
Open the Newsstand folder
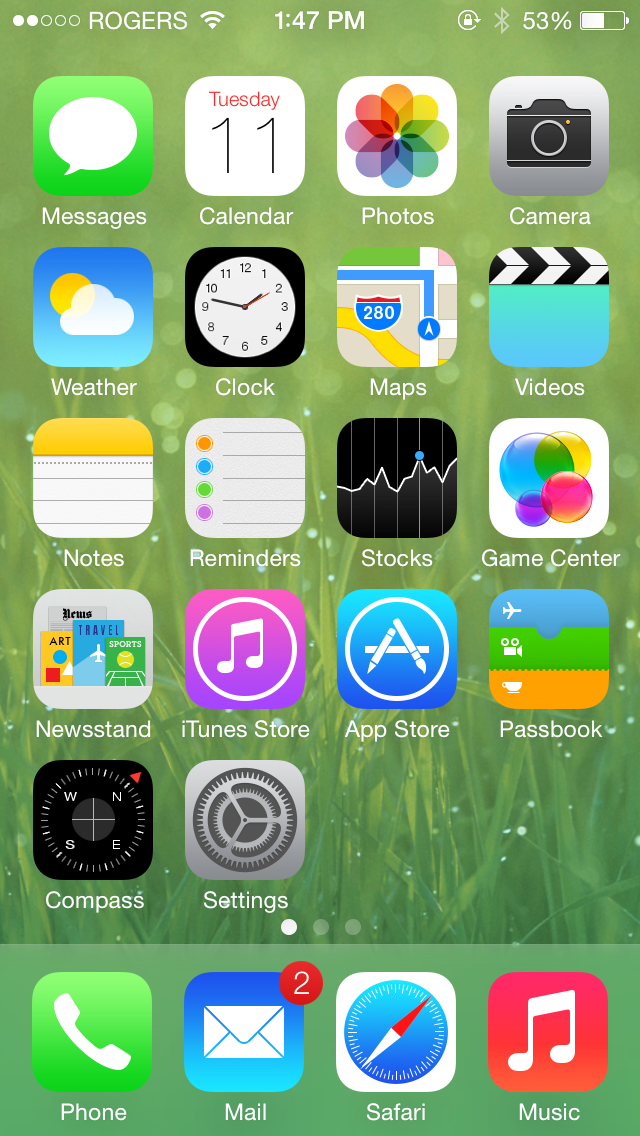pos(93,649)
